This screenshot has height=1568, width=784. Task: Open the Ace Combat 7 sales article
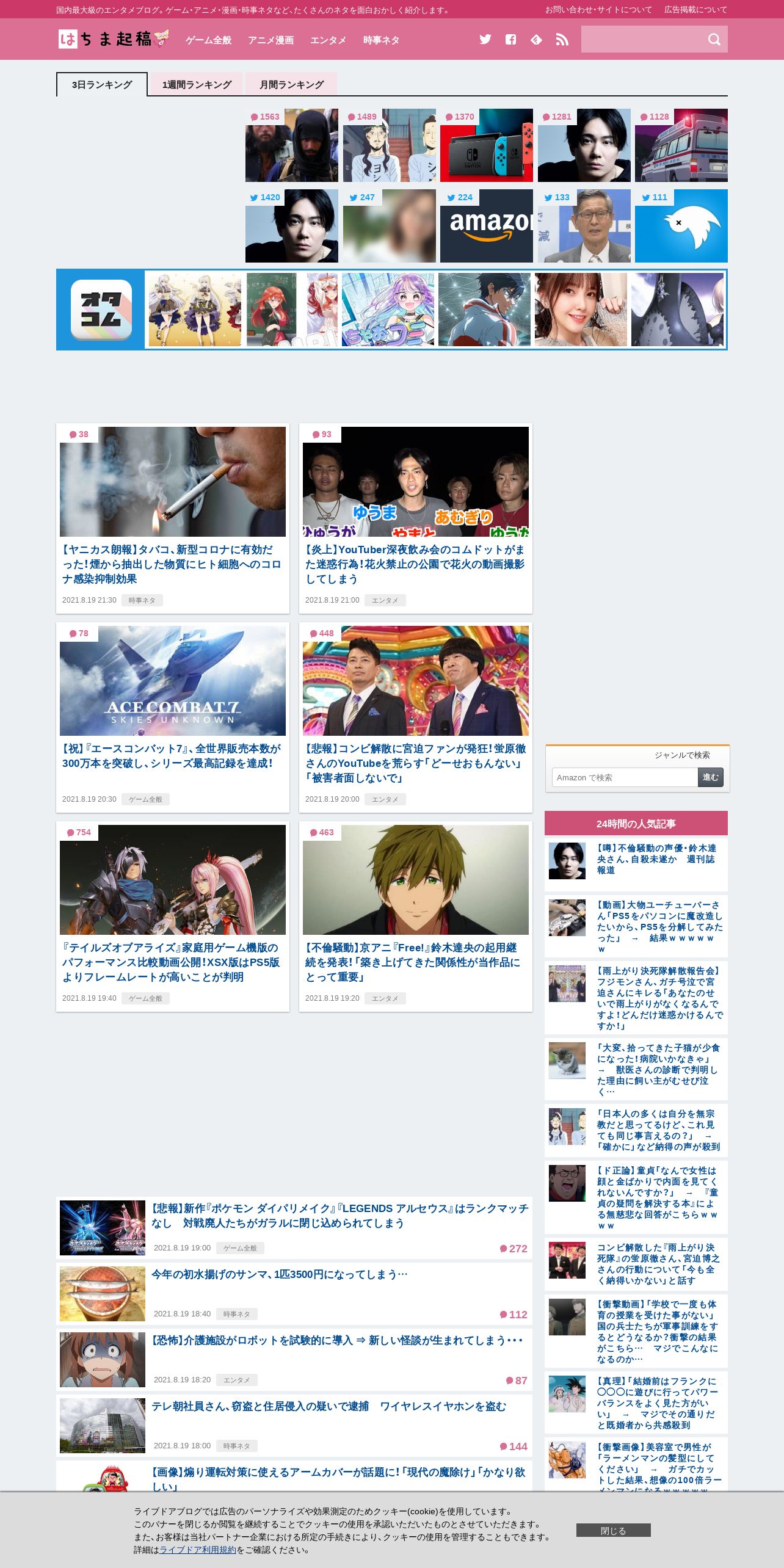coord(173,717)
